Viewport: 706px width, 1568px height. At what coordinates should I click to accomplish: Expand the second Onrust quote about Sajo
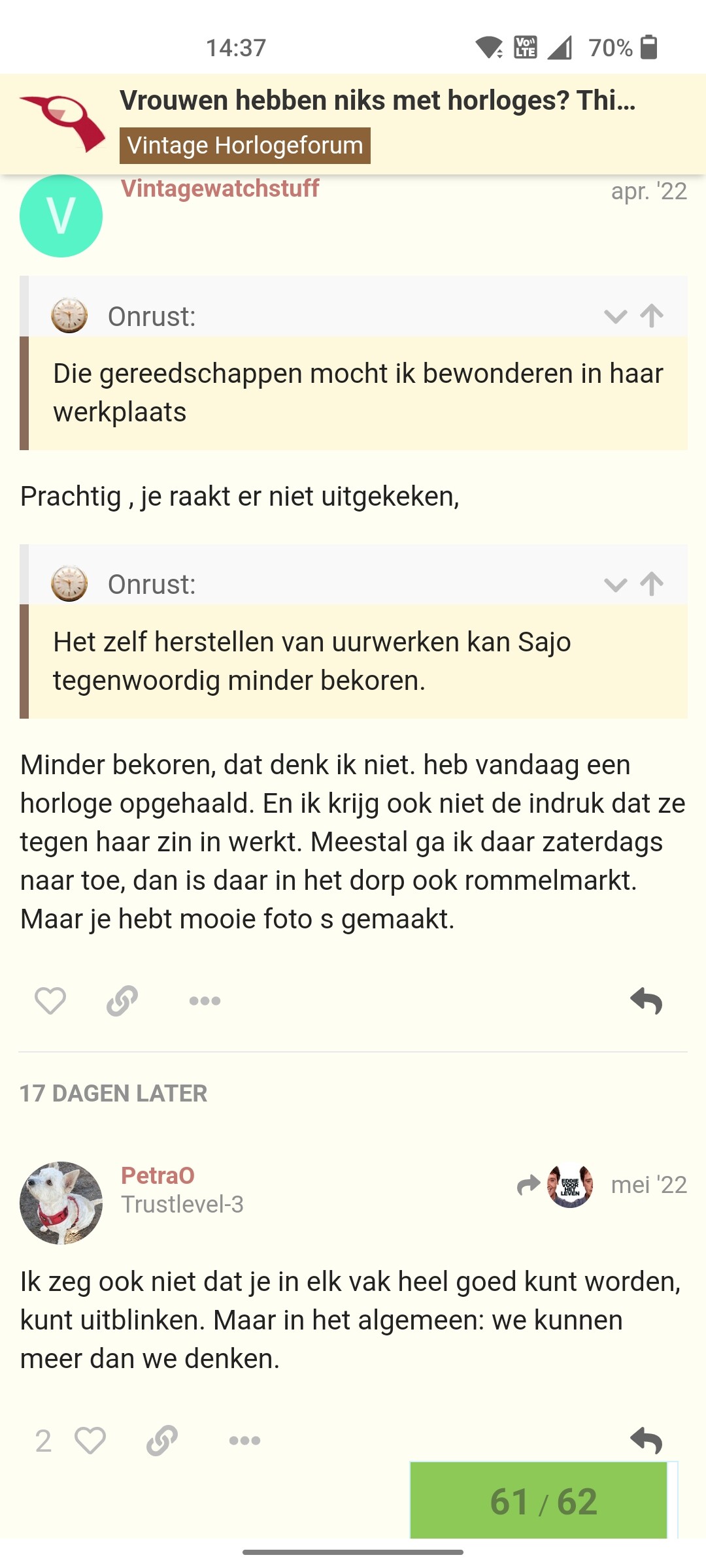tap(615, 585)
